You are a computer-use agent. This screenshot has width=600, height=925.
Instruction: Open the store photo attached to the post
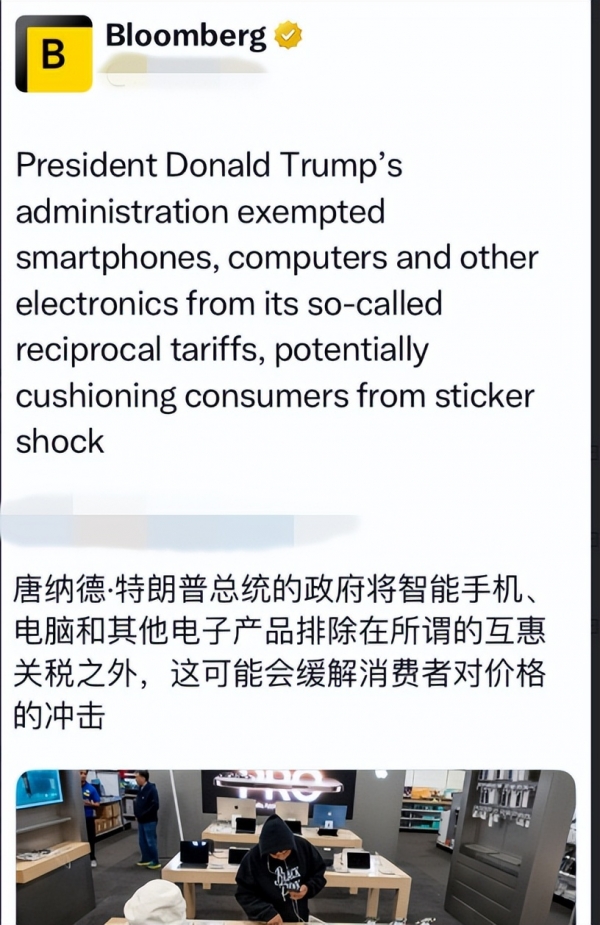pyautogui.click(x=296, y=846)
